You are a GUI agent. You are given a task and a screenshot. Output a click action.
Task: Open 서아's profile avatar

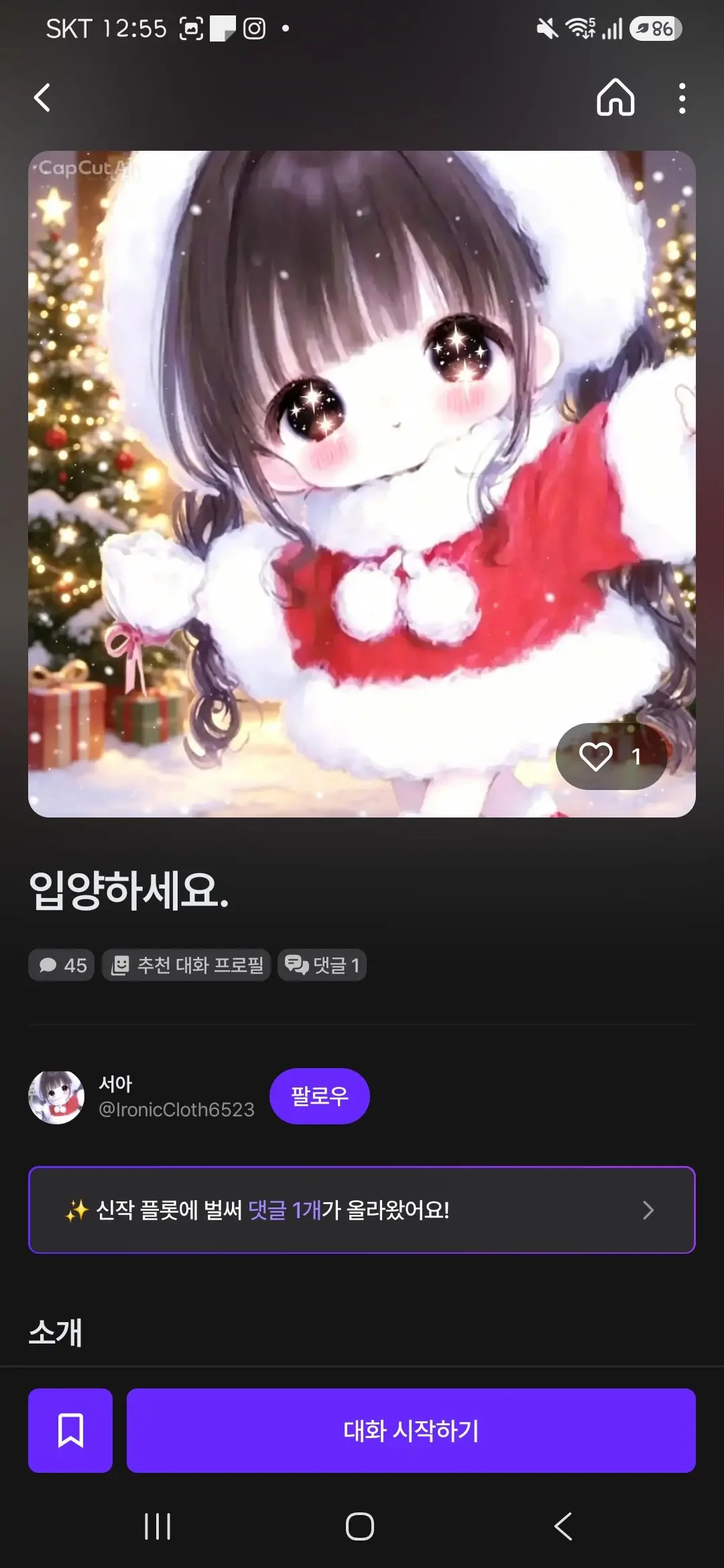click(56, 1096)
